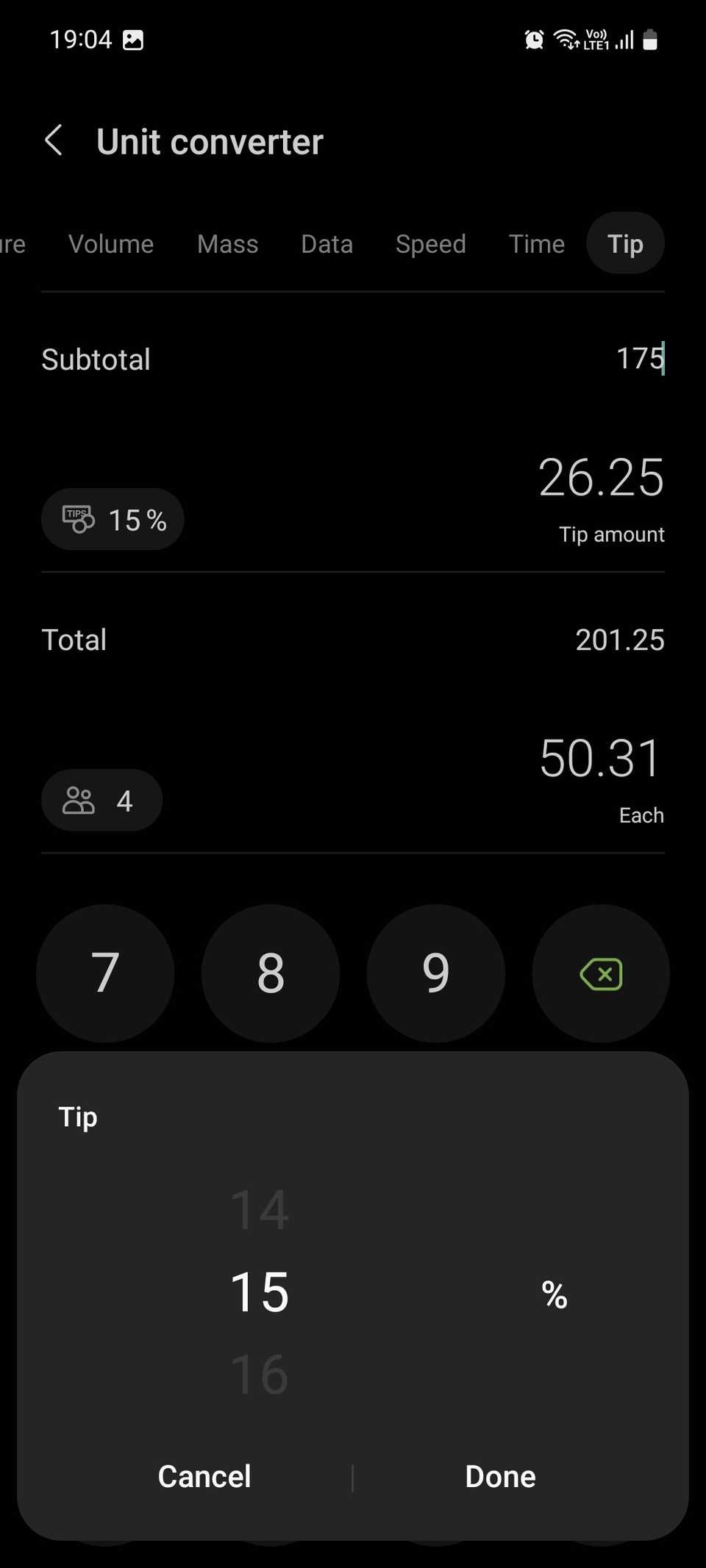Image resolution: width=706 pixels, height=1568 pixels.
Task: Delete last digit with backspace key
Action: (601, 973)
